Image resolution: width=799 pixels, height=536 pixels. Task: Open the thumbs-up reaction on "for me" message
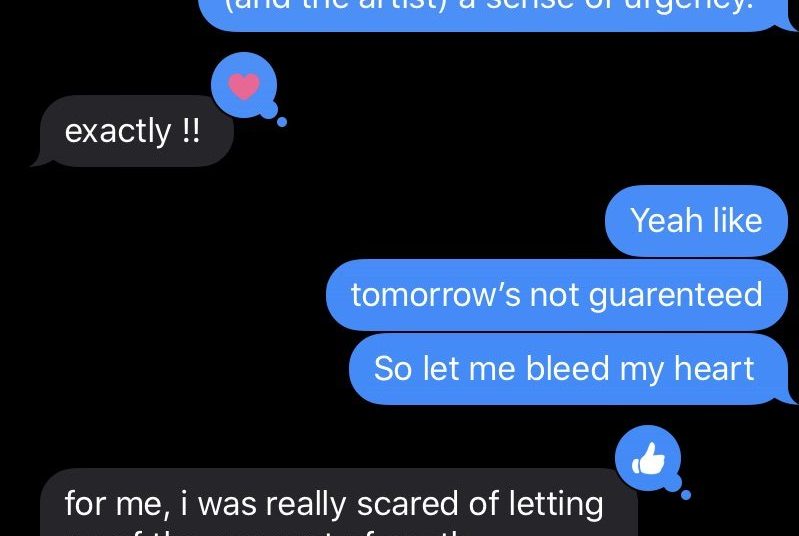(x=649, y=459)
